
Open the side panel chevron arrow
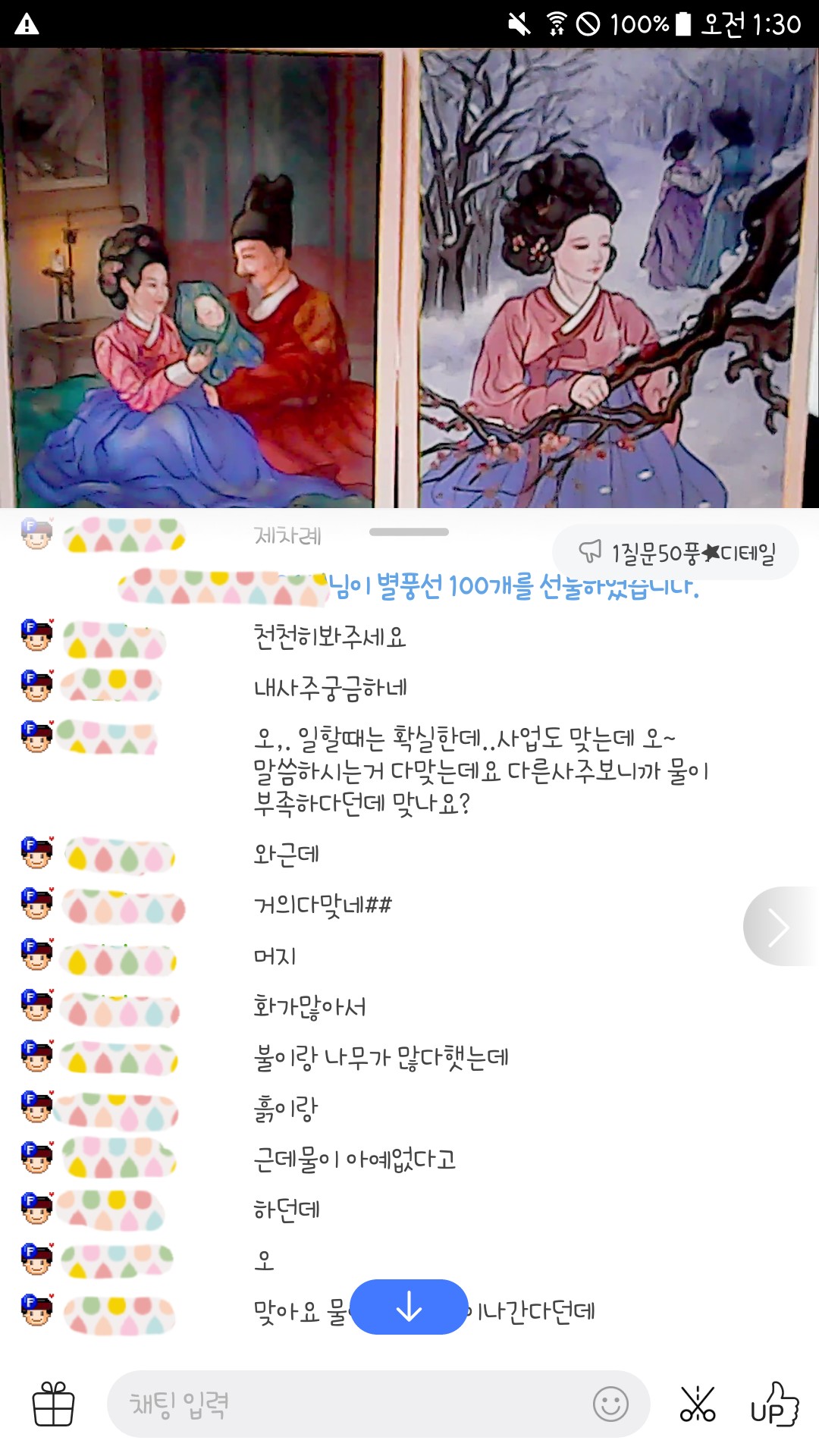pyautogui.click(x=779, y=927)
